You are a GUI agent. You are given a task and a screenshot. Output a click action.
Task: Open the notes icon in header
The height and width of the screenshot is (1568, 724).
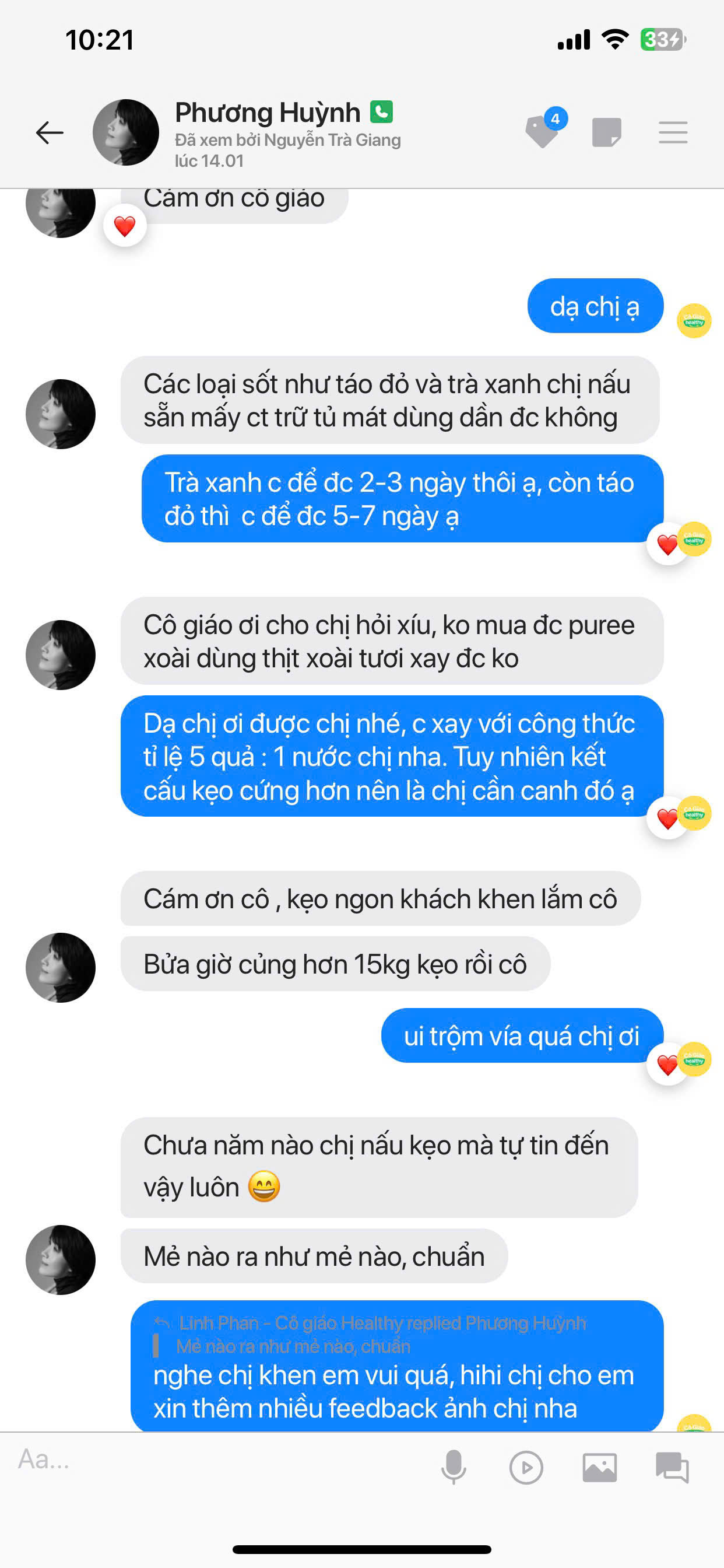(x=607, y=132)
